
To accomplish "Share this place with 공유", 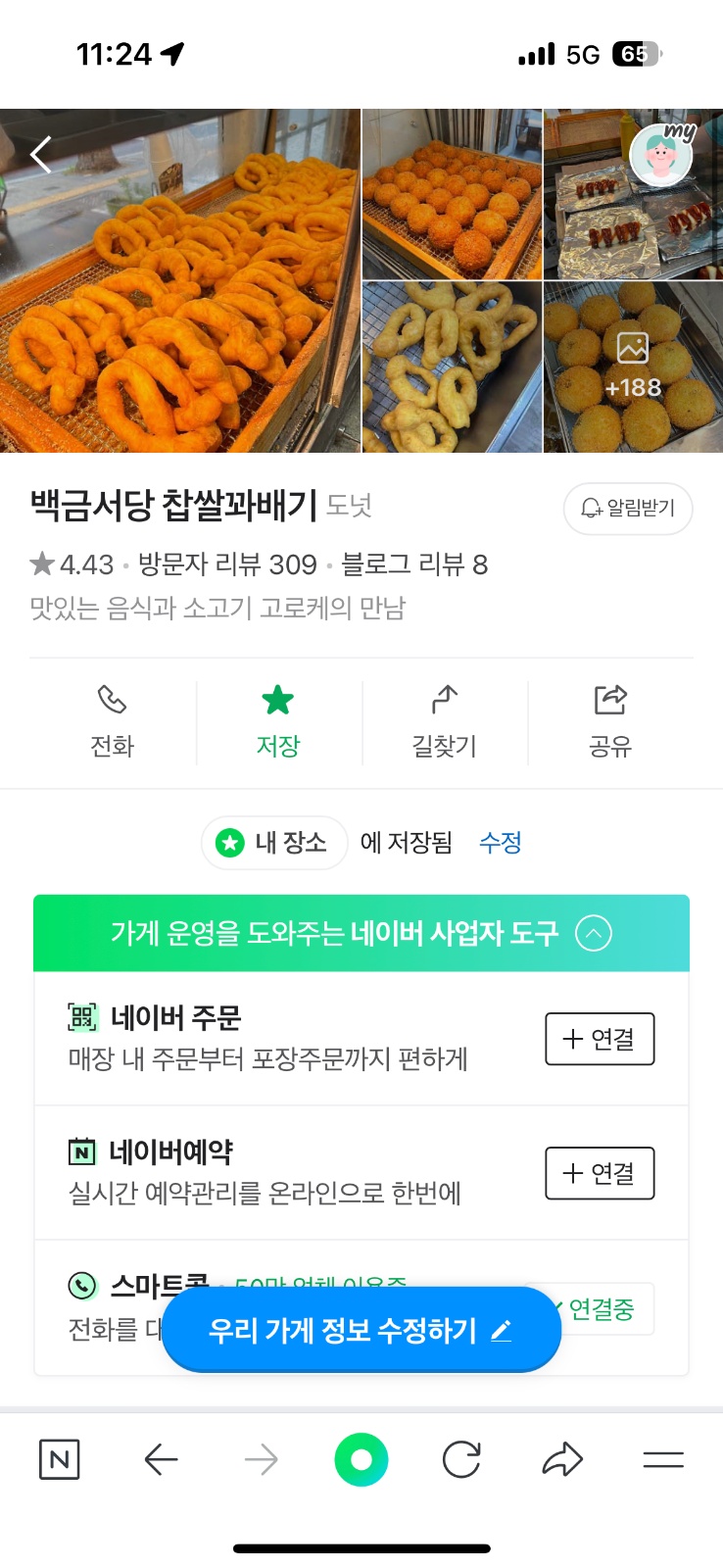I will pyautogui.click(x=610, y=722).
